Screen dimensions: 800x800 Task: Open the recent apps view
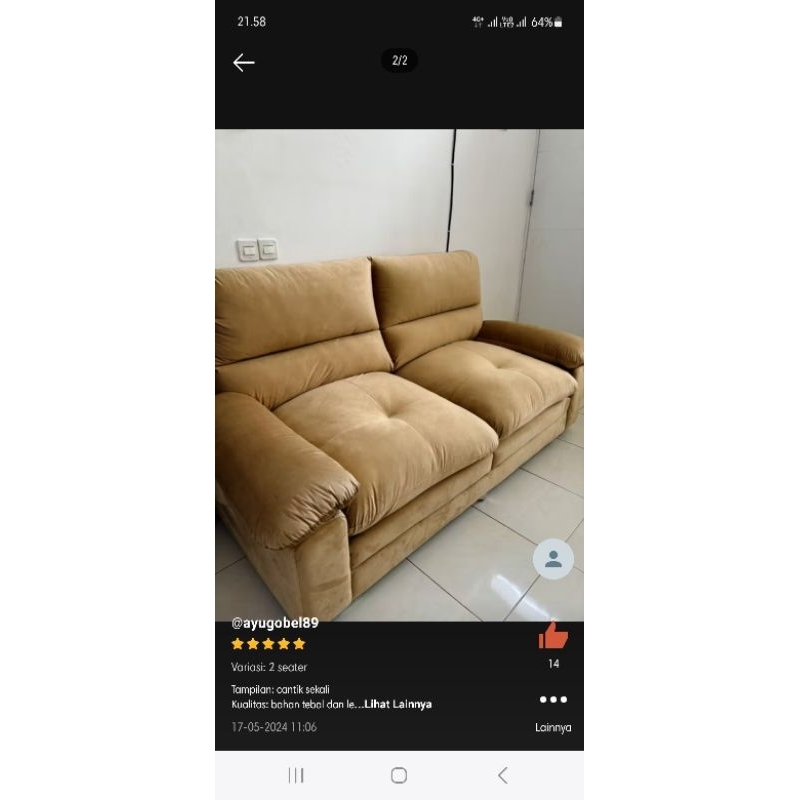(x=296, y=775)
